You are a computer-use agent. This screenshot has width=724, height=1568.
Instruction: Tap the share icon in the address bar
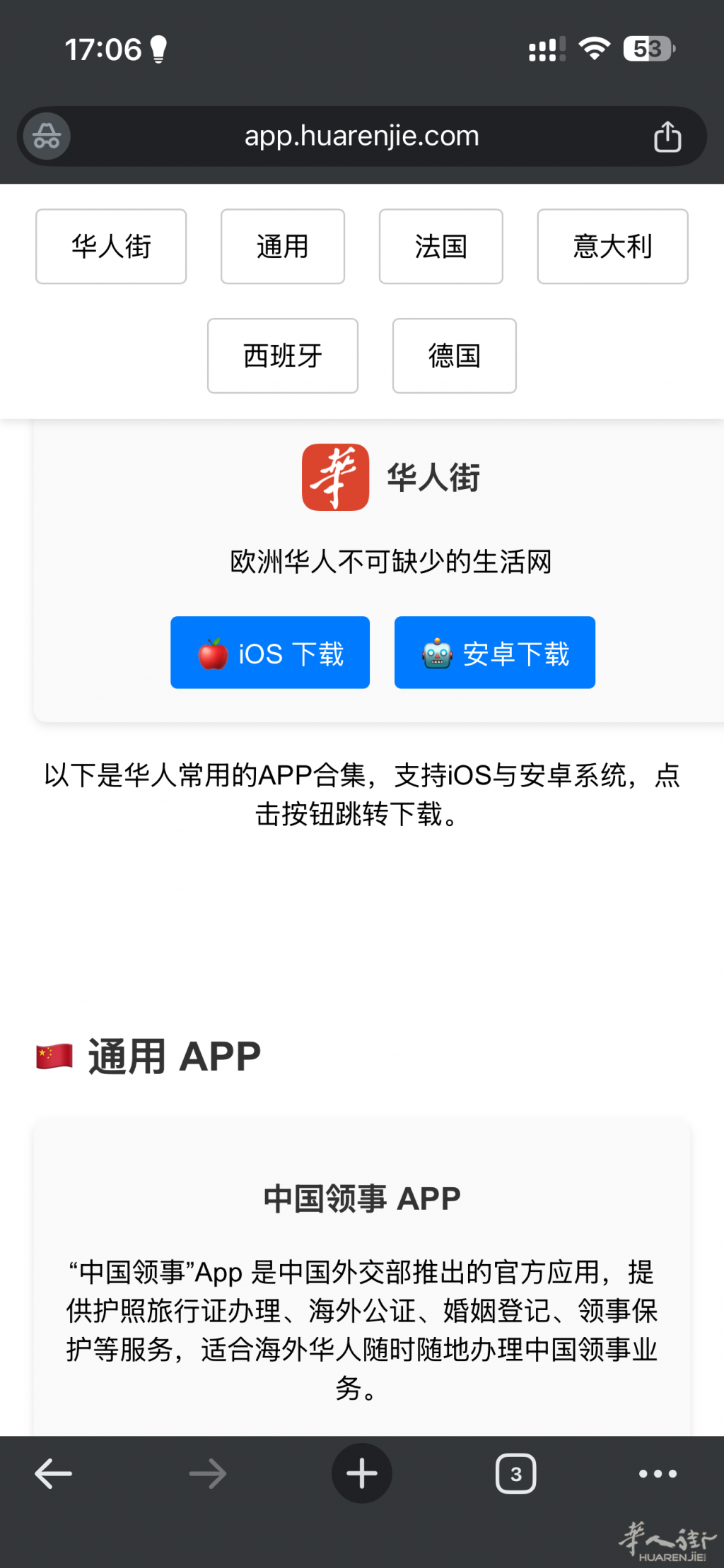(x=665, y=136)
